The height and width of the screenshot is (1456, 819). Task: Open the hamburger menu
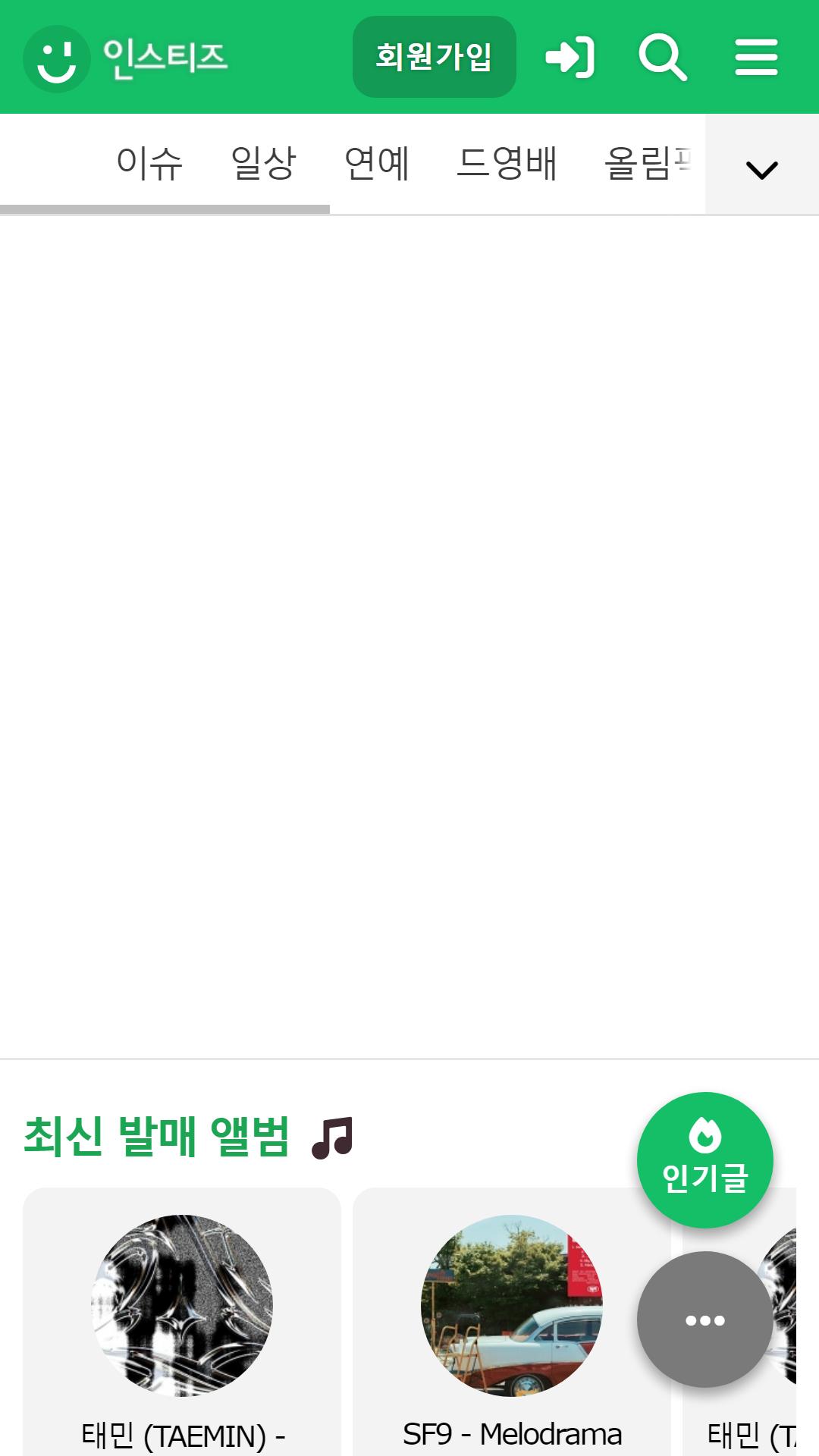(756, 57)
